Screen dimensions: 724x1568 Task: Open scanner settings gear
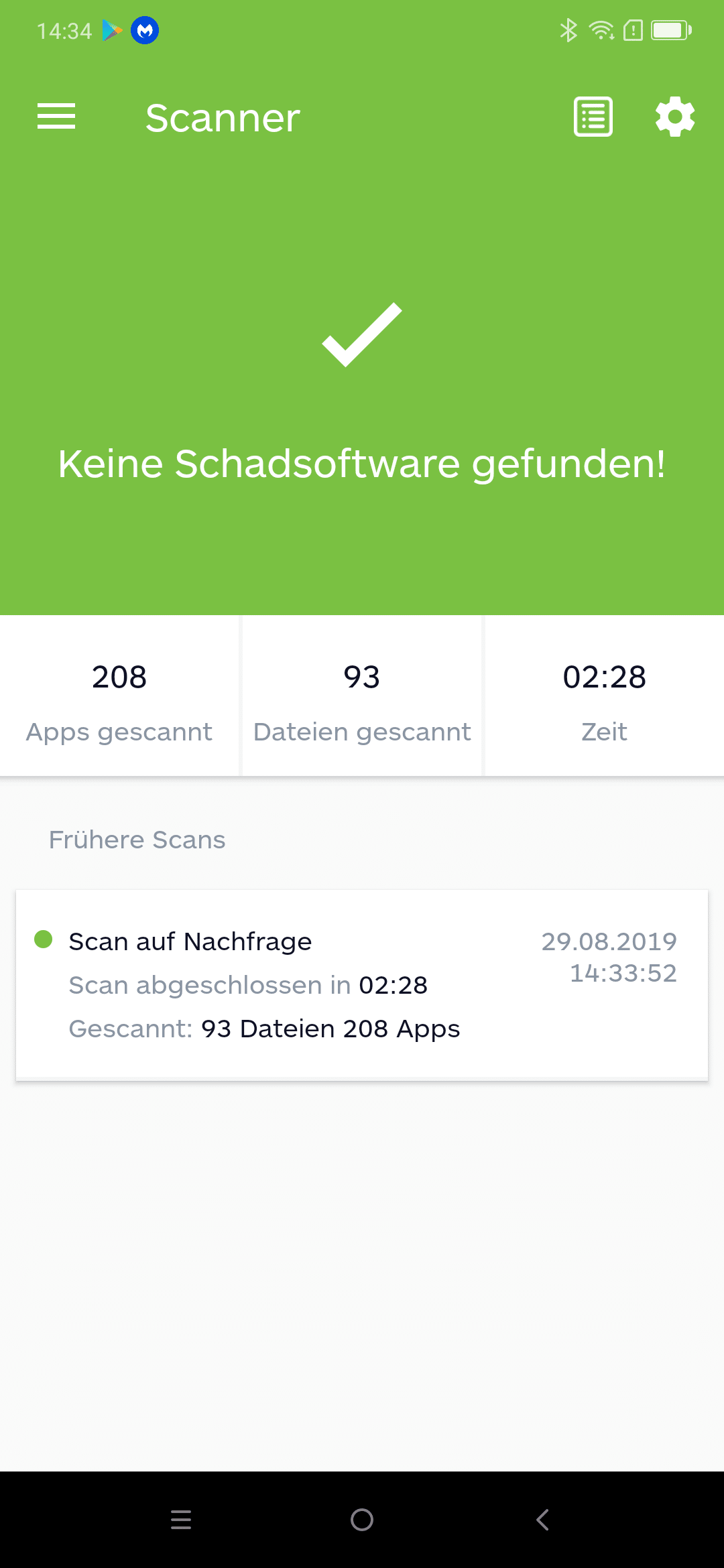coord(675,117)
